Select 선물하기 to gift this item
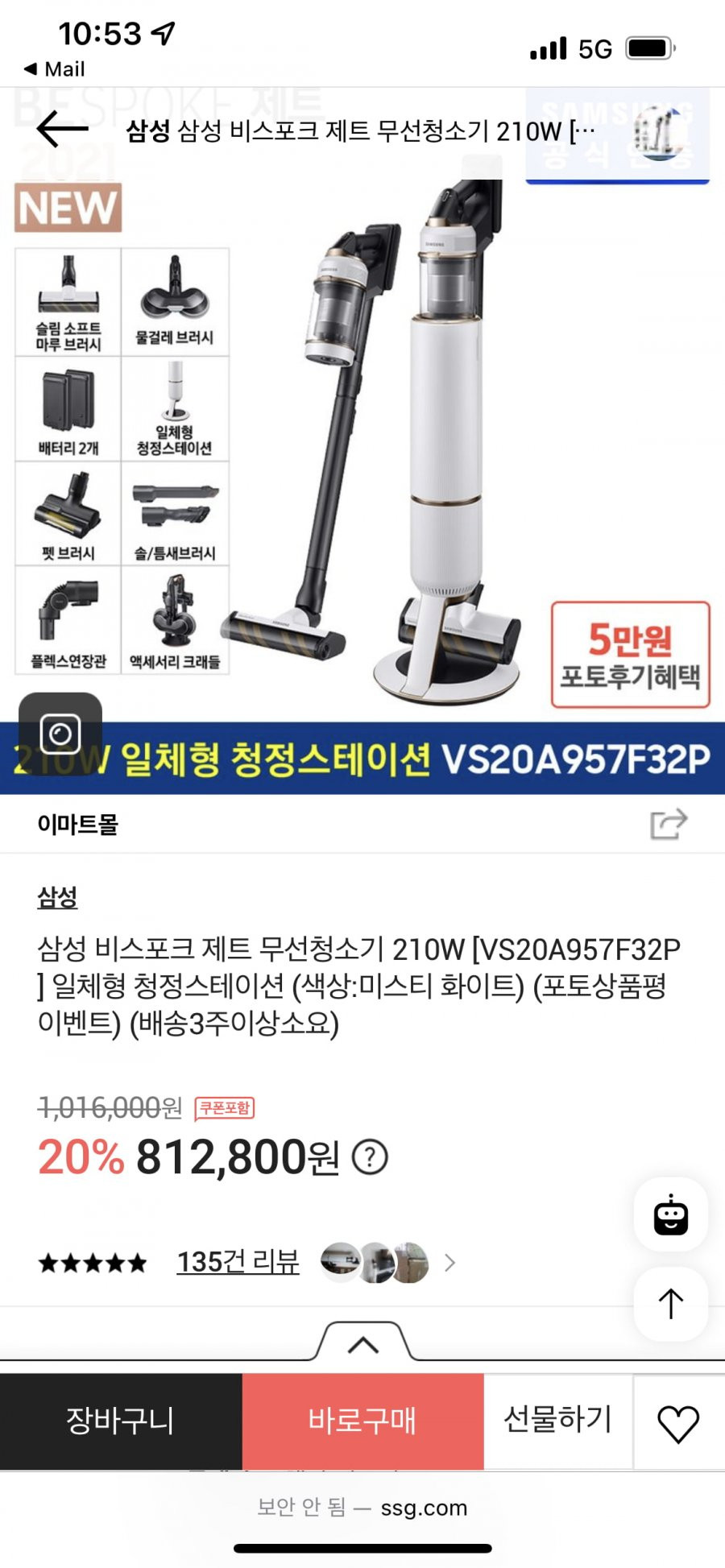 click(557, 1421)
